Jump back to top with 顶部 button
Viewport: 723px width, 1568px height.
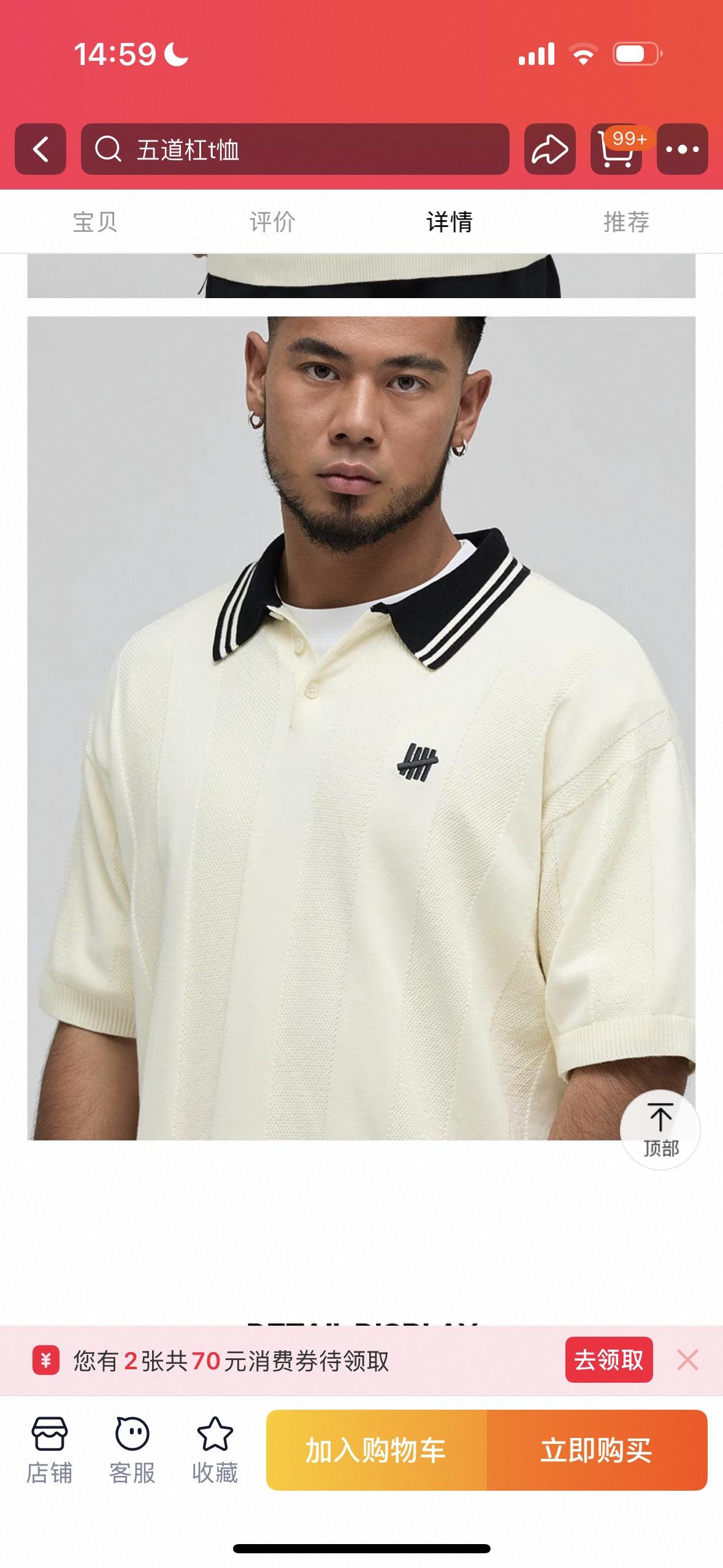[x=660, y=1129]
